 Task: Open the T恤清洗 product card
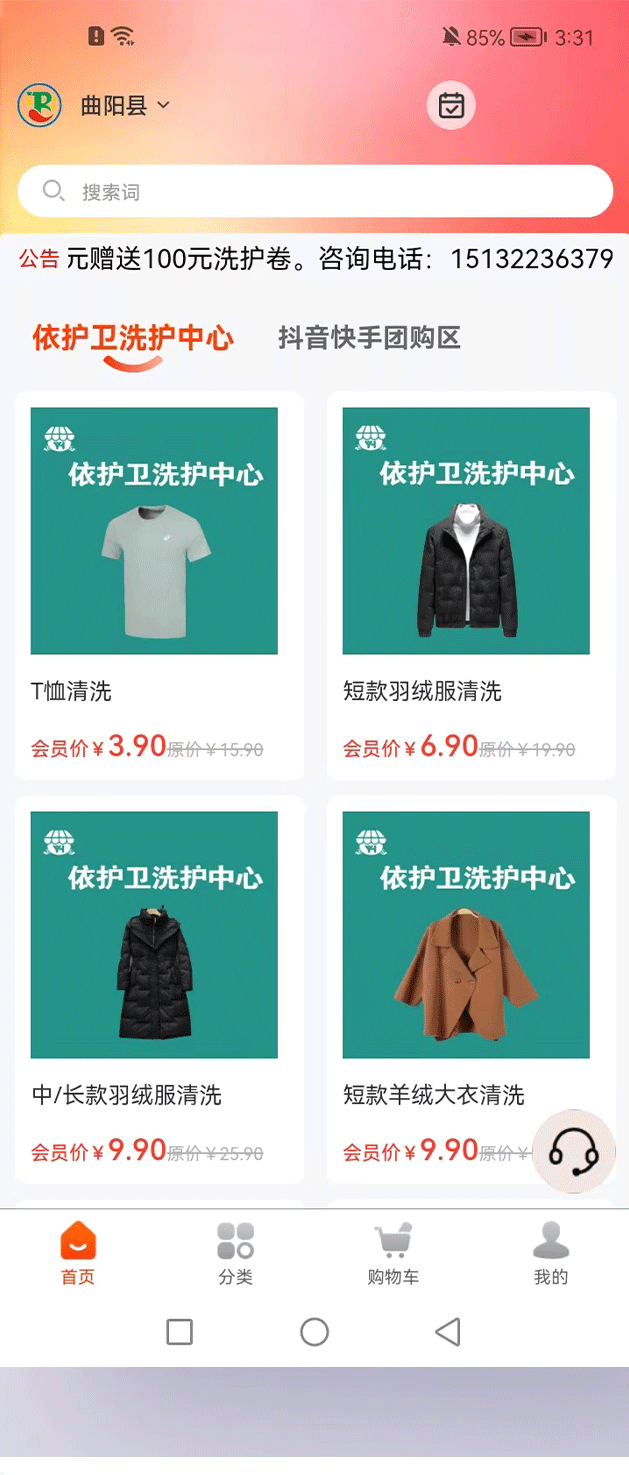[x=159, y=585]
